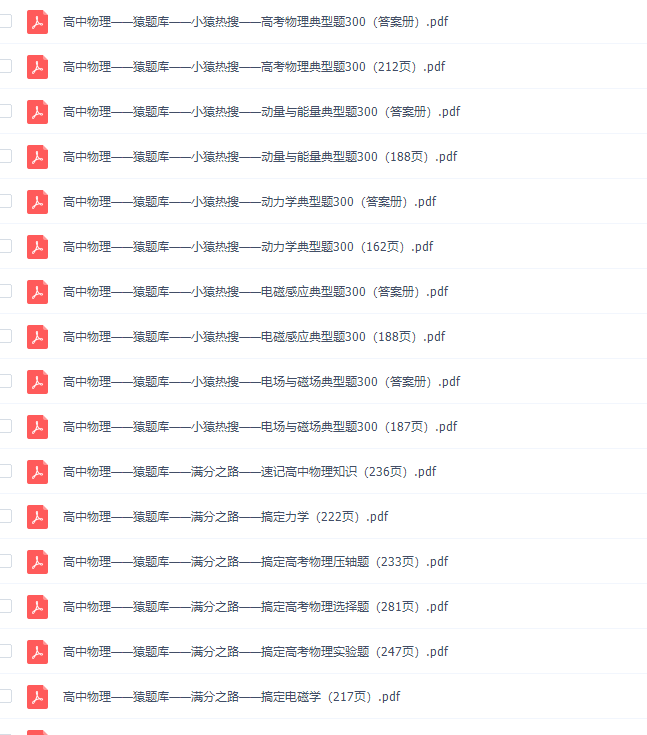Select checkbox for 搞定电磁学（217页）.pdf
Viewport: 647px width, 735px height.
5,696
